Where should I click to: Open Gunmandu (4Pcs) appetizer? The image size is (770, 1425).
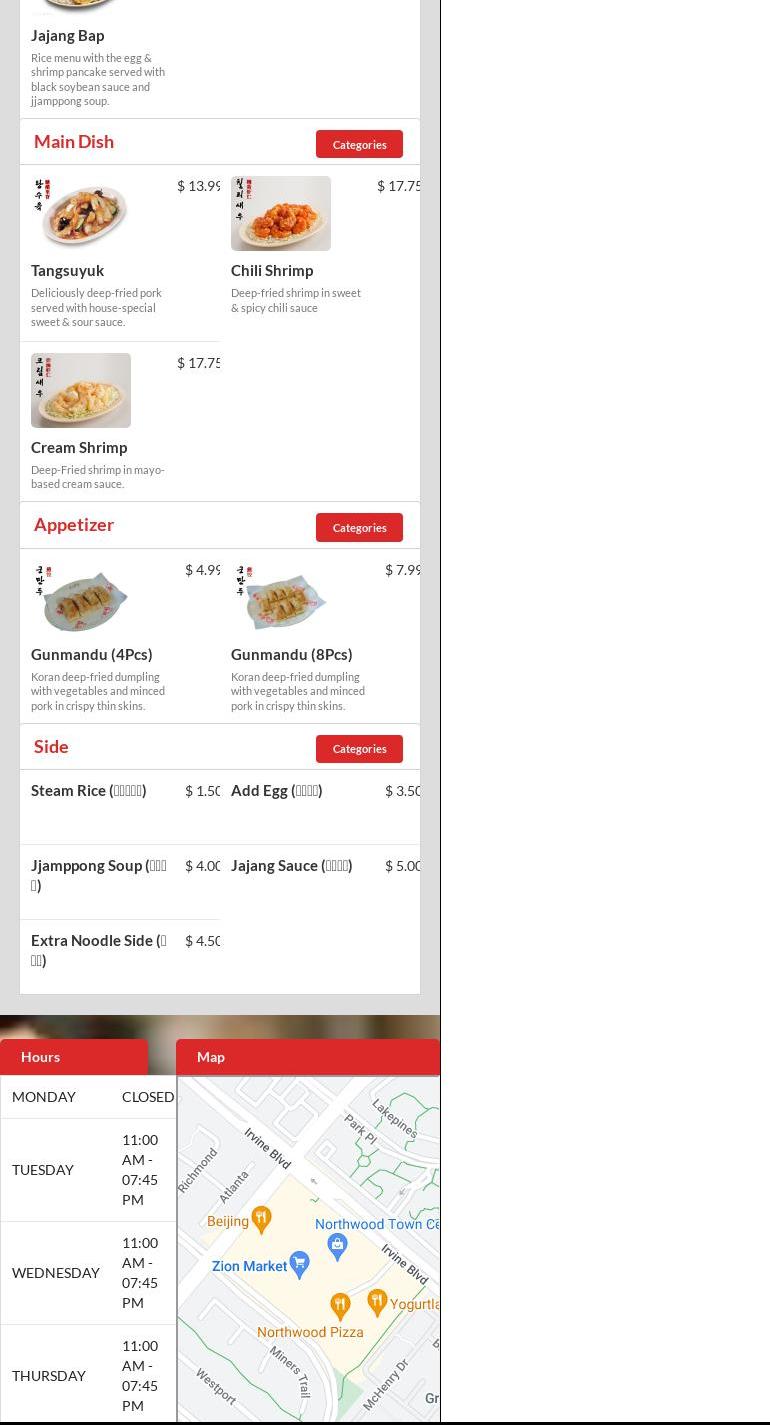point(120,636)
